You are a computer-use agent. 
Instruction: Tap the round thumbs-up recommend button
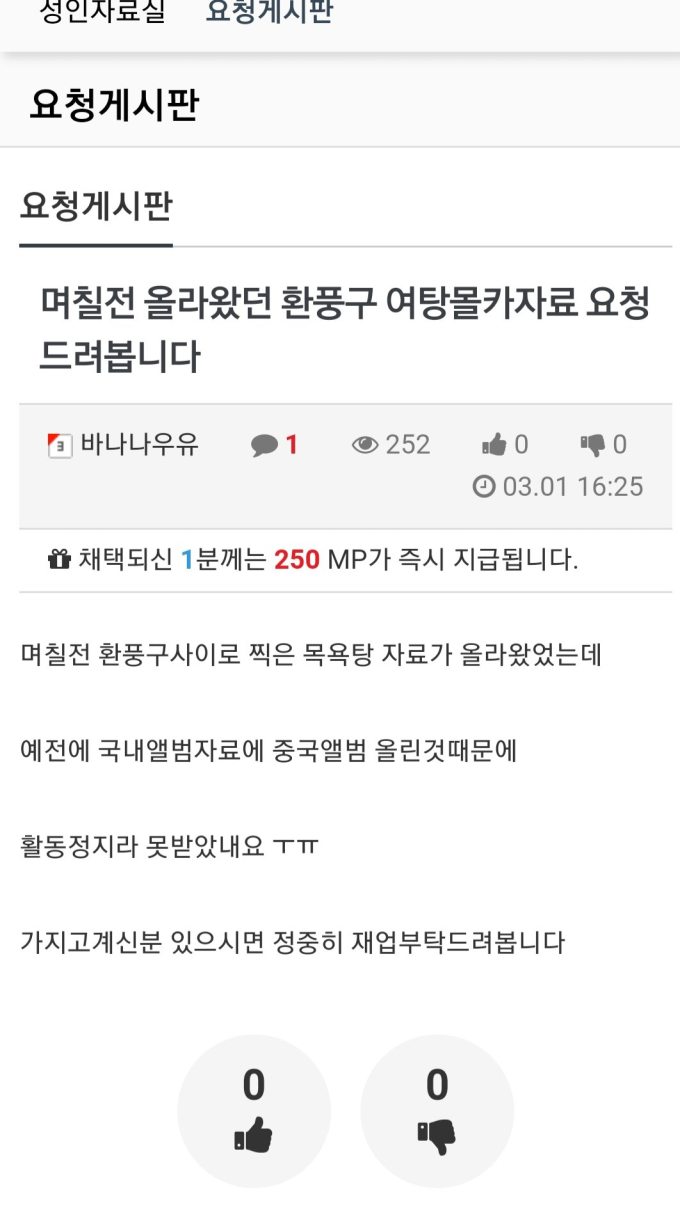[254, 1111]
